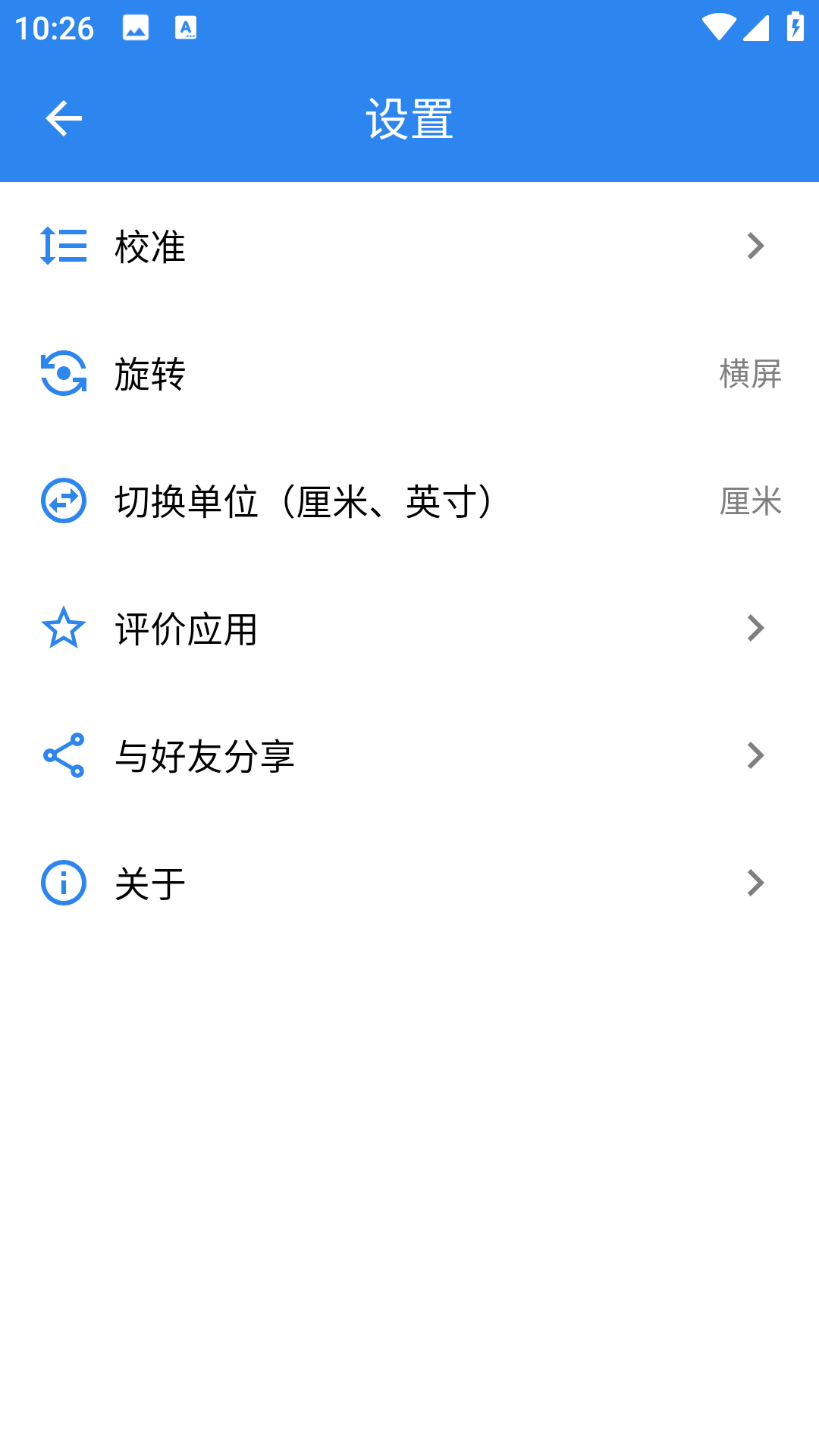Open the 设置 title area

click(x=409, y=119)
